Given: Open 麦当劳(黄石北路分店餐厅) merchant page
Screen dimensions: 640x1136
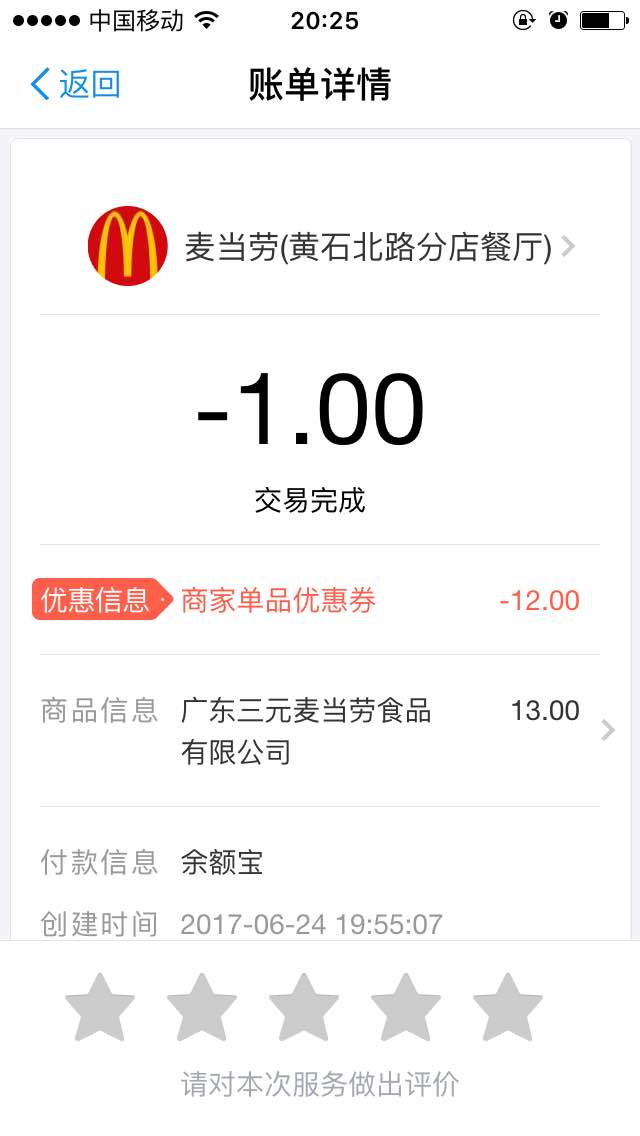Looking at the screenshot, I should click(x=368, y=247).
